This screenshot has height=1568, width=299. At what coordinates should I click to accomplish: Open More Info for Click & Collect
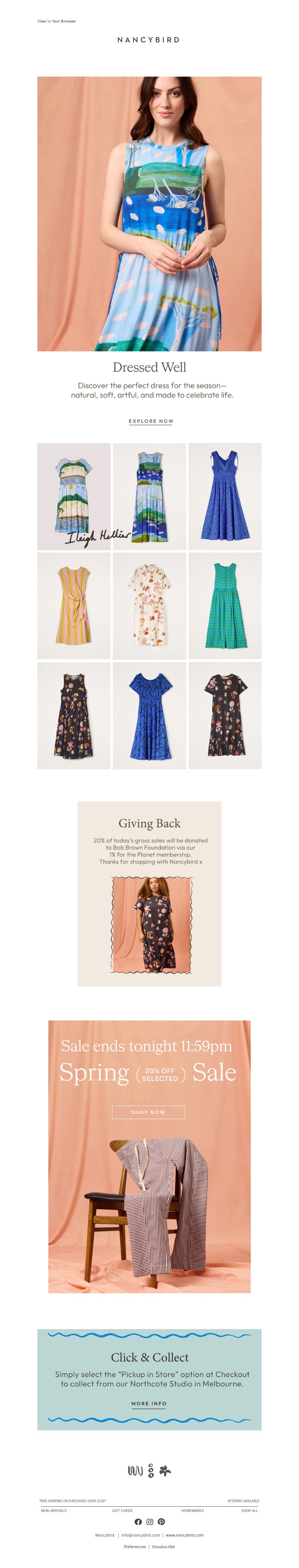coord(149,1403)
